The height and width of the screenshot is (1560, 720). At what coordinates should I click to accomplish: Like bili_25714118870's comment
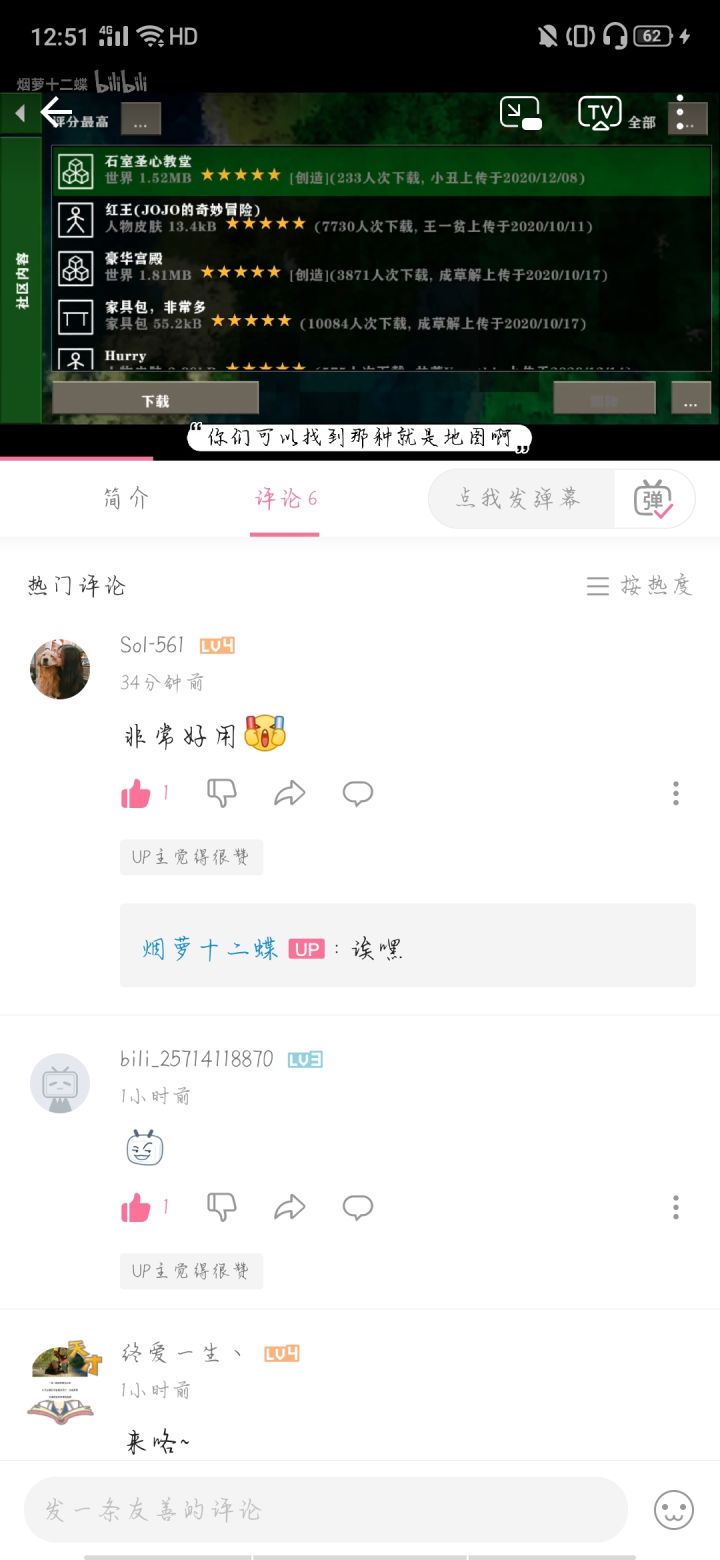tap(136, 1208)
